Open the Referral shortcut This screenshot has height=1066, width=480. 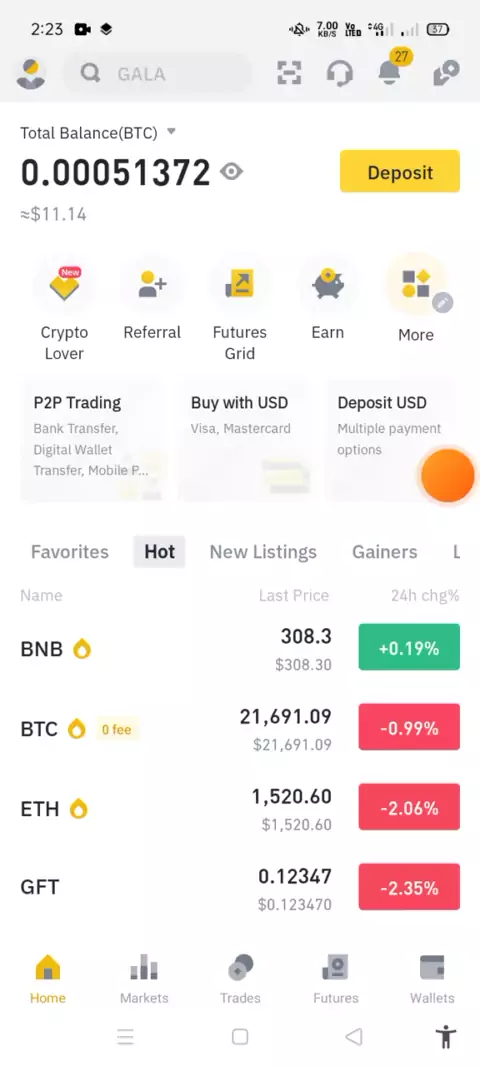(x=152, y=304)
